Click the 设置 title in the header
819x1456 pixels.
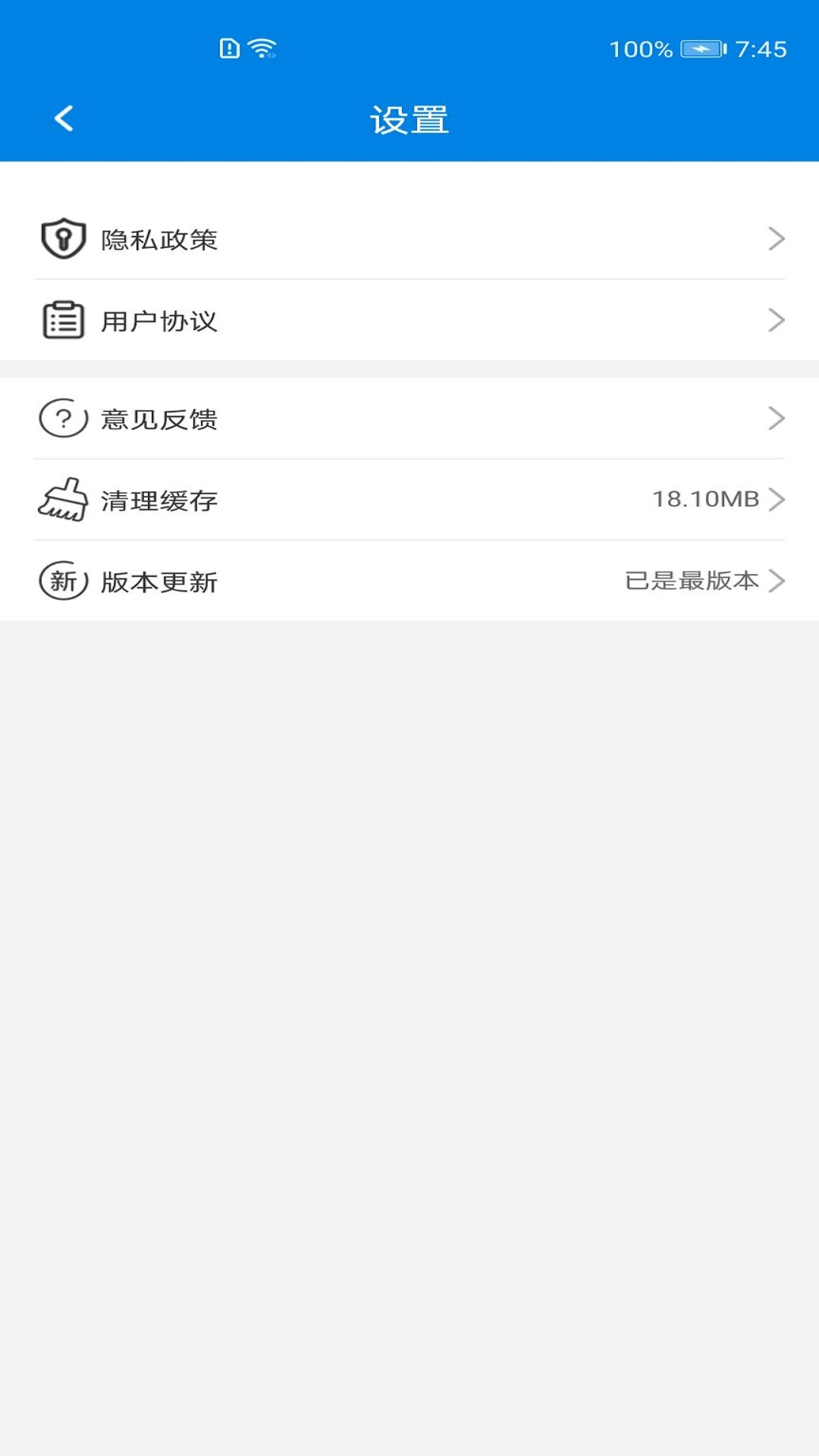coord(409,118)
